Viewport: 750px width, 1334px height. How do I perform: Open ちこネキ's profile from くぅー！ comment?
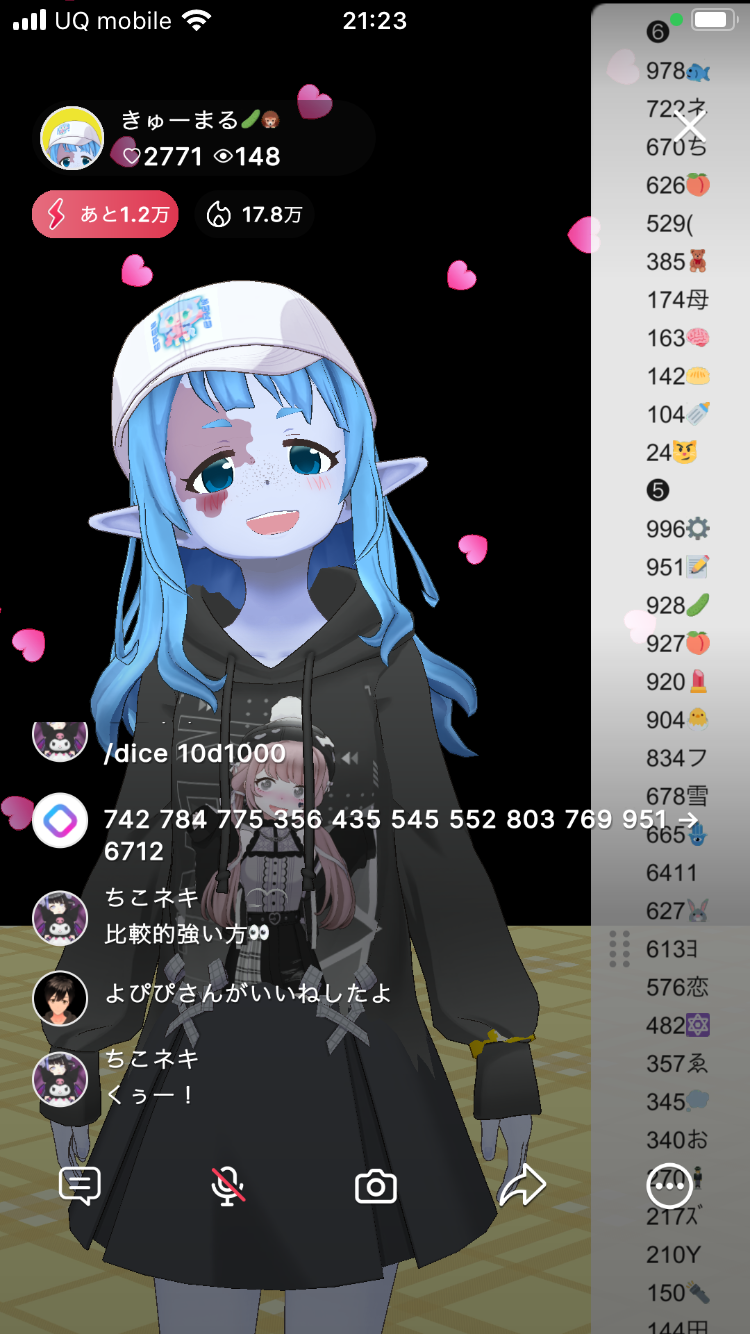coord(60,1079)
